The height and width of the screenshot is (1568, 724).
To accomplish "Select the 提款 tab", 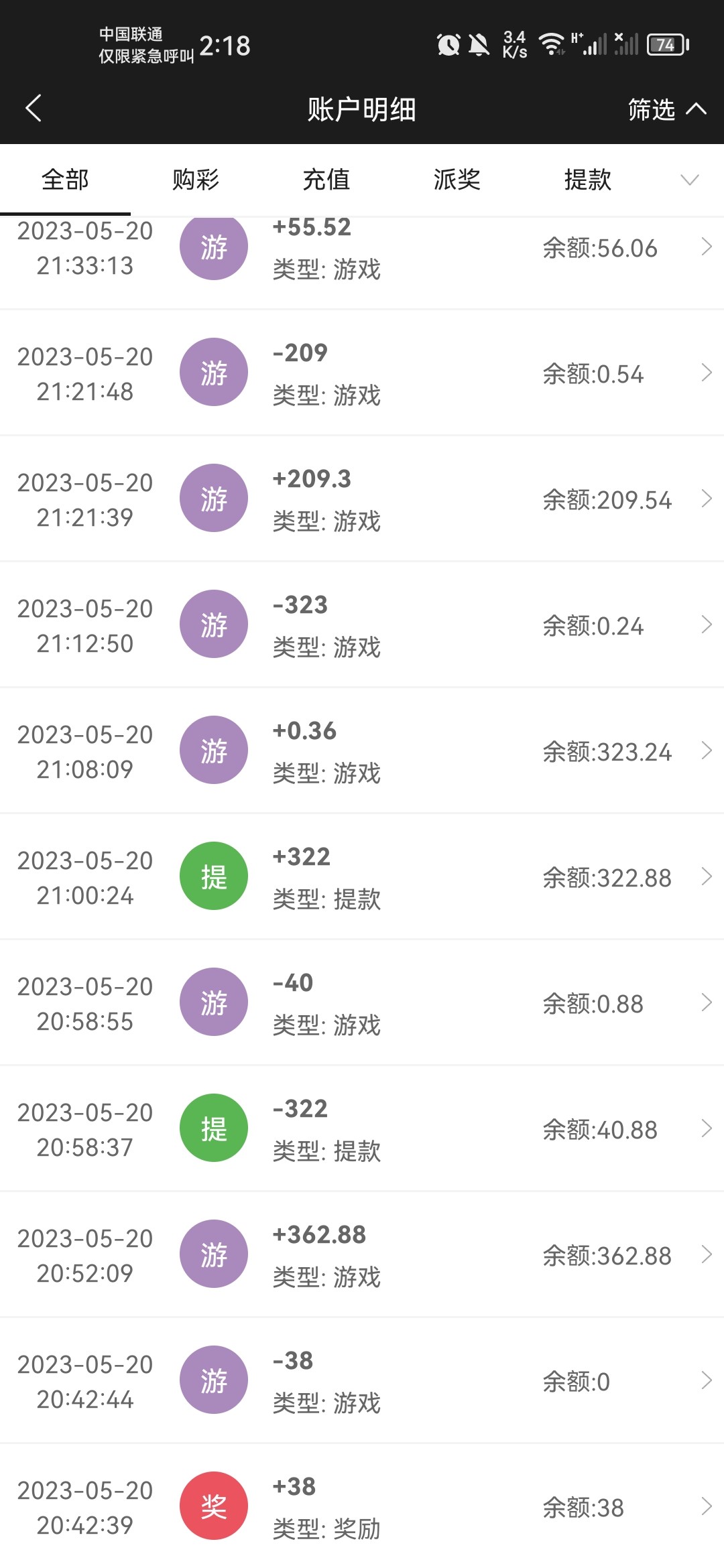I will tap(587, 179).
